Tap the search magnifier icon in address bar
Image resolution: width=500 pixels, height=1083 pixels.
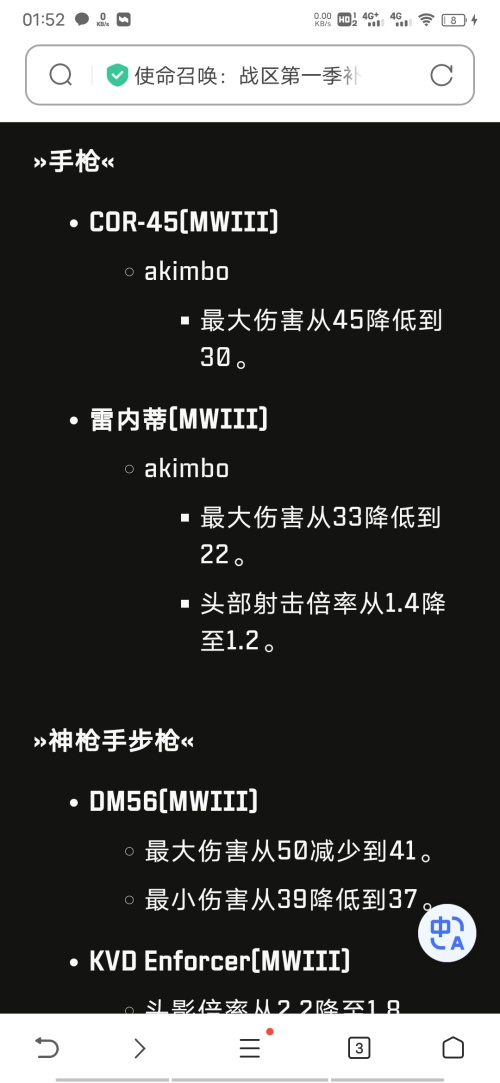point(61,75)
